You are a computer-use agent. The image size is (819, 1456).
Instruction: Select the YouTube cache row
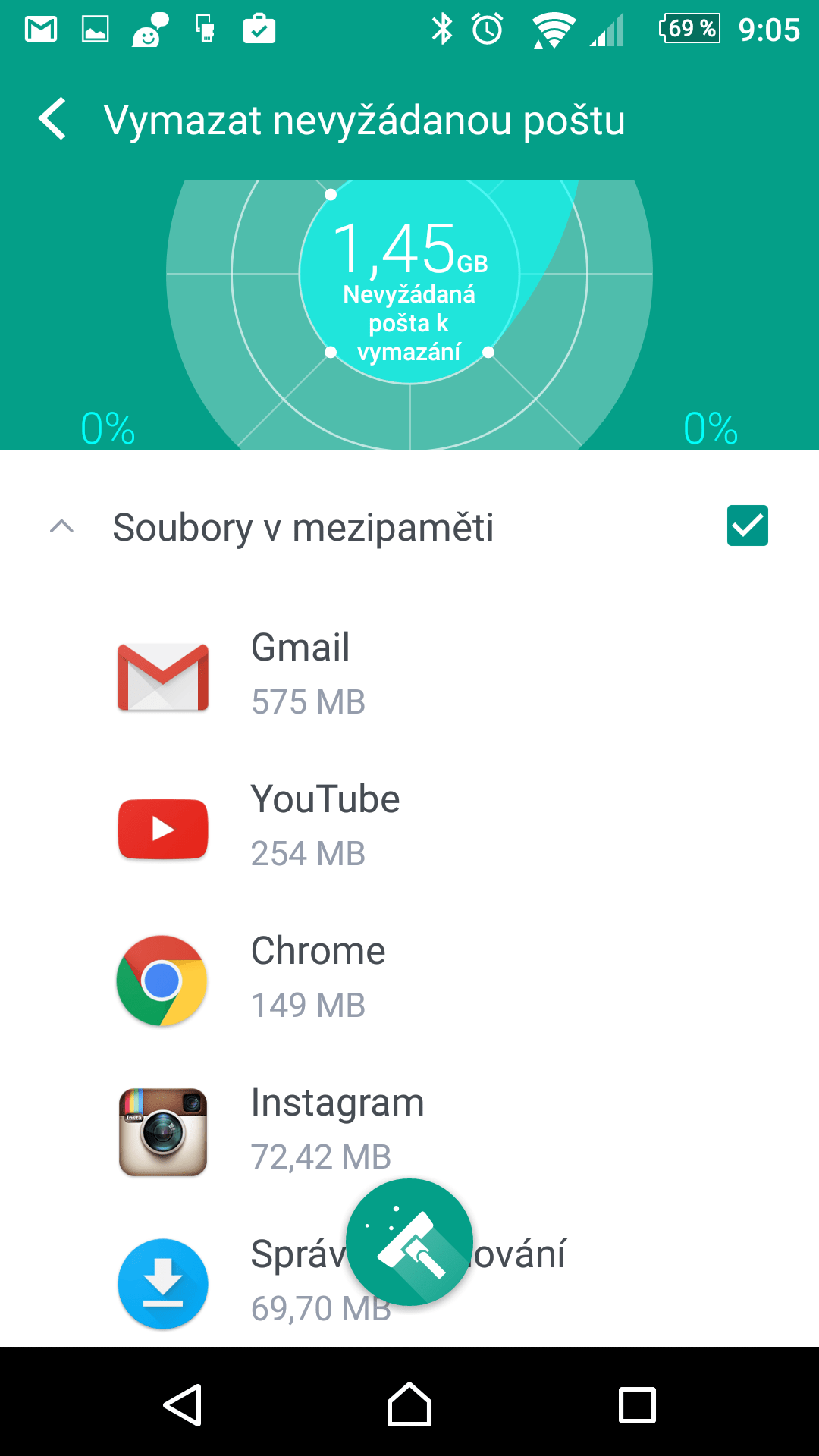pos(409,827)
